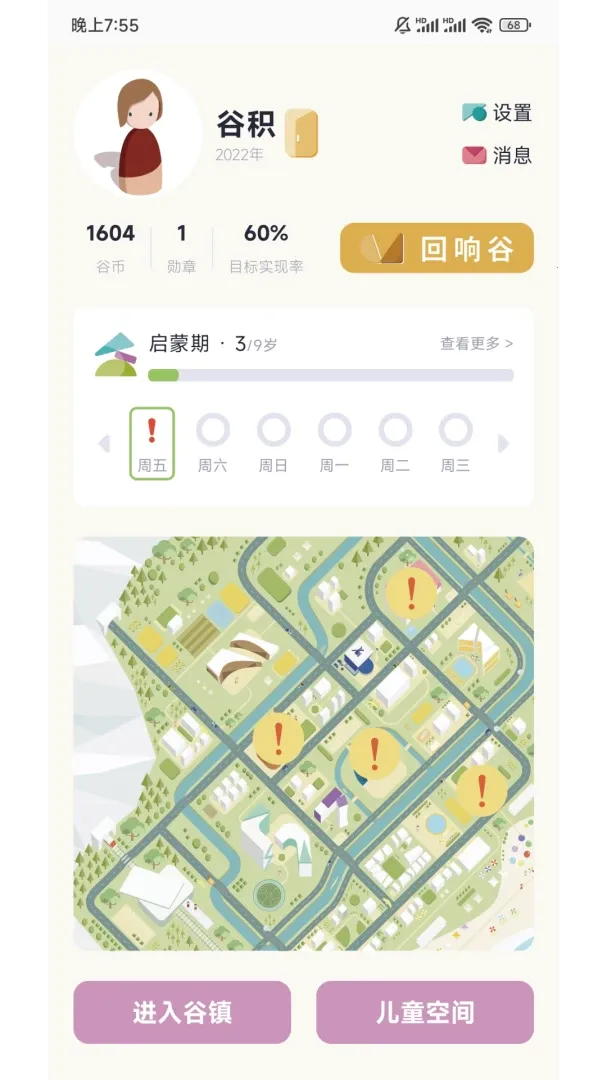
Task: Open 儿童空间
Action: 425,1012
